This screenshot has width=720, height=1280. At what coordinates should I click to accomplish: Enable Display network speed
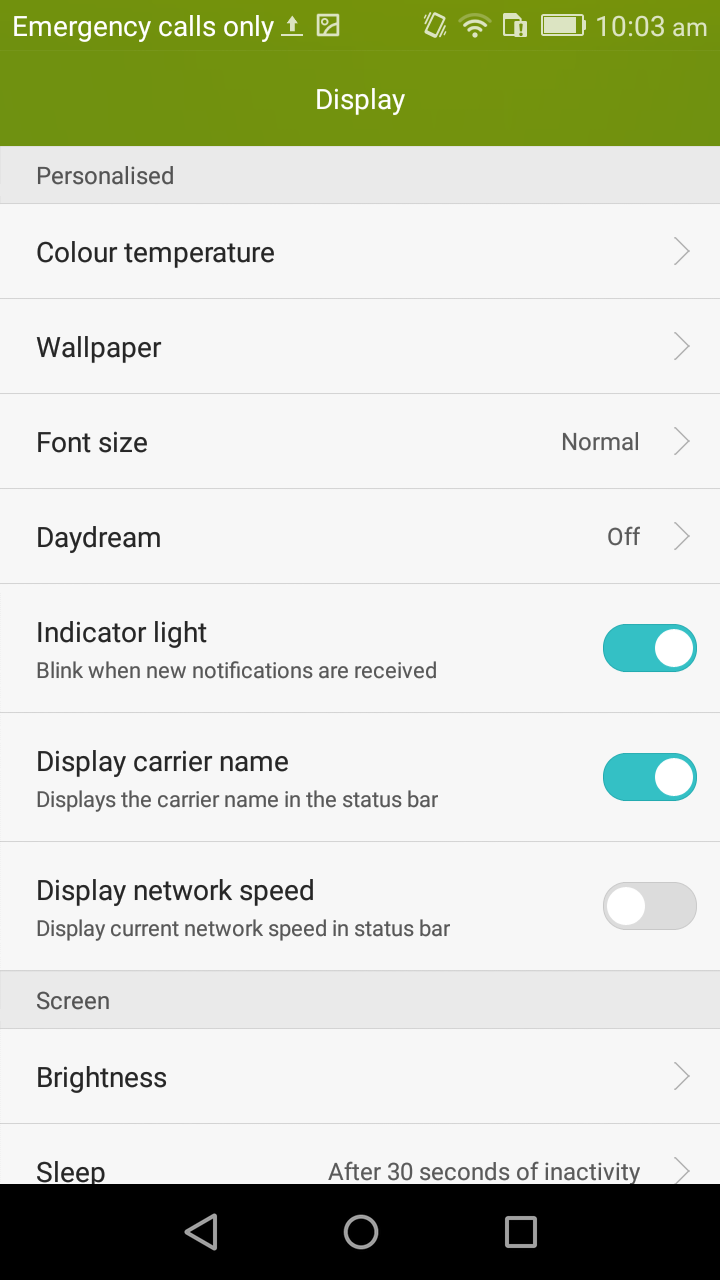649,906
